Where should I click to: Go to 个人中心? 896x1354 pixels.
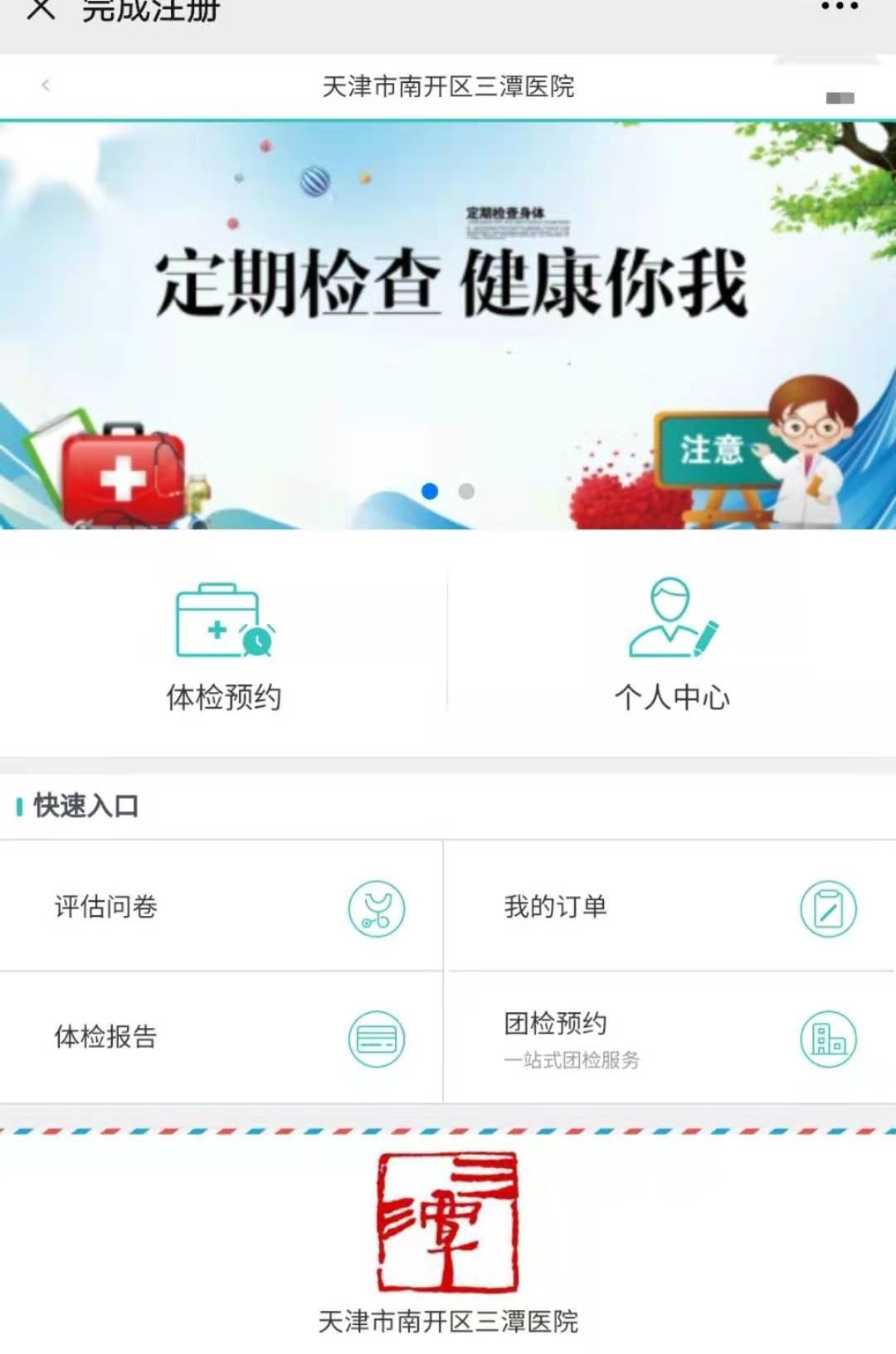[x=672, y=647]
